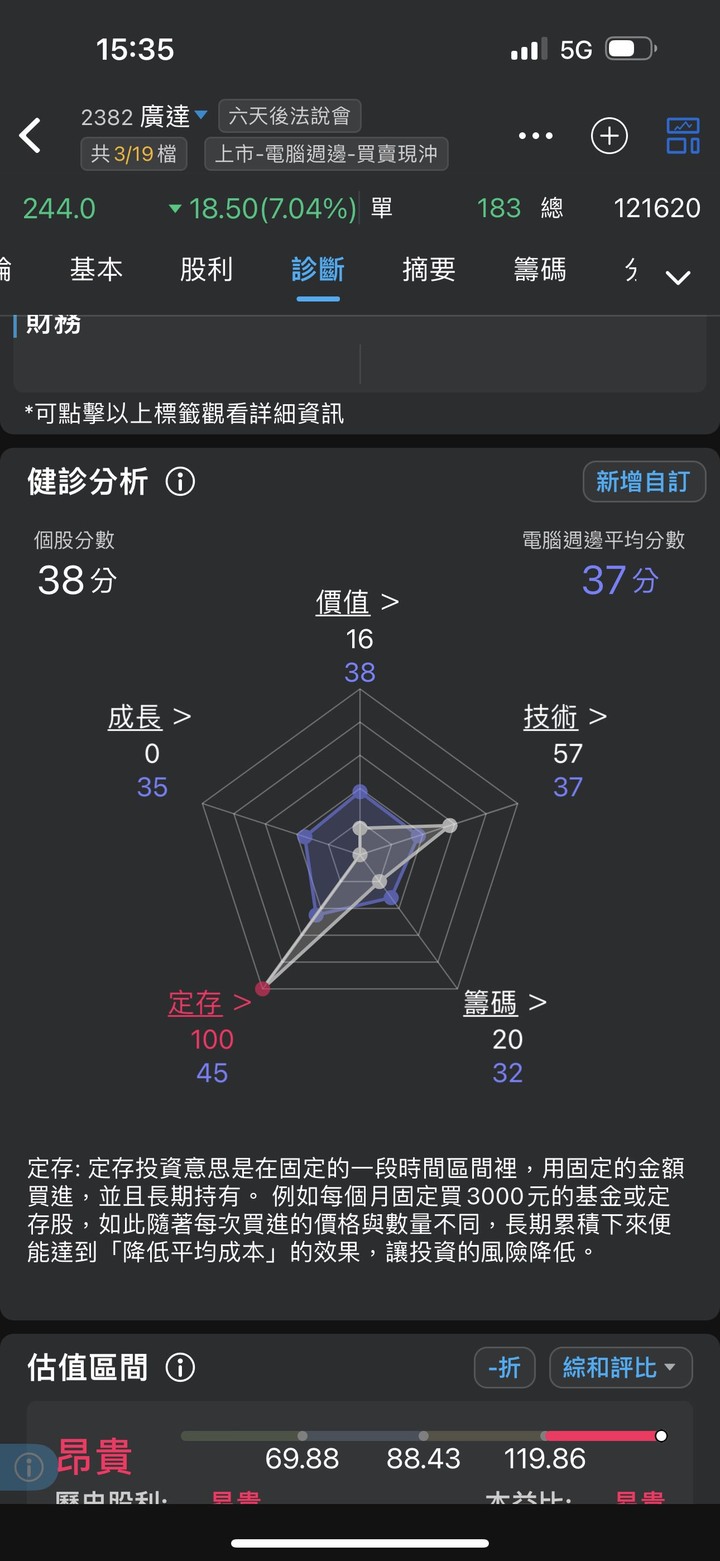Screen dimensions: 720x1561
Task: Switch to the 股利 tab
Action: point(207,269)
